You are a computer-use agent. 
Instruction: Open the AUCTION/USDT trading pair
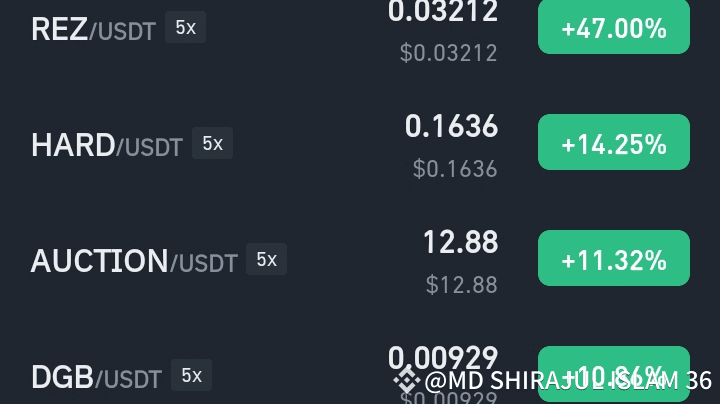tap(133, 261)
